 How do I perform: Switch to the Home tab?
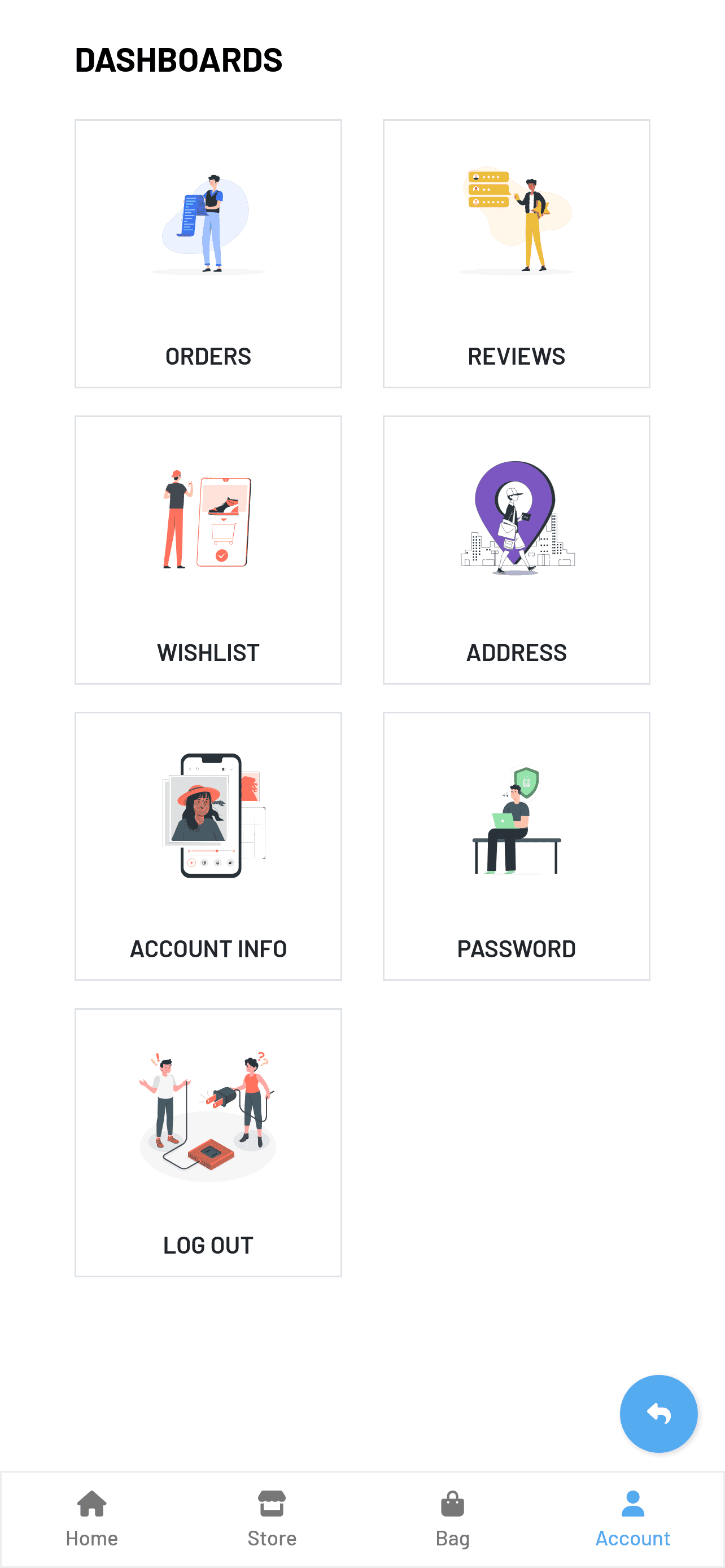(92, 1518)
